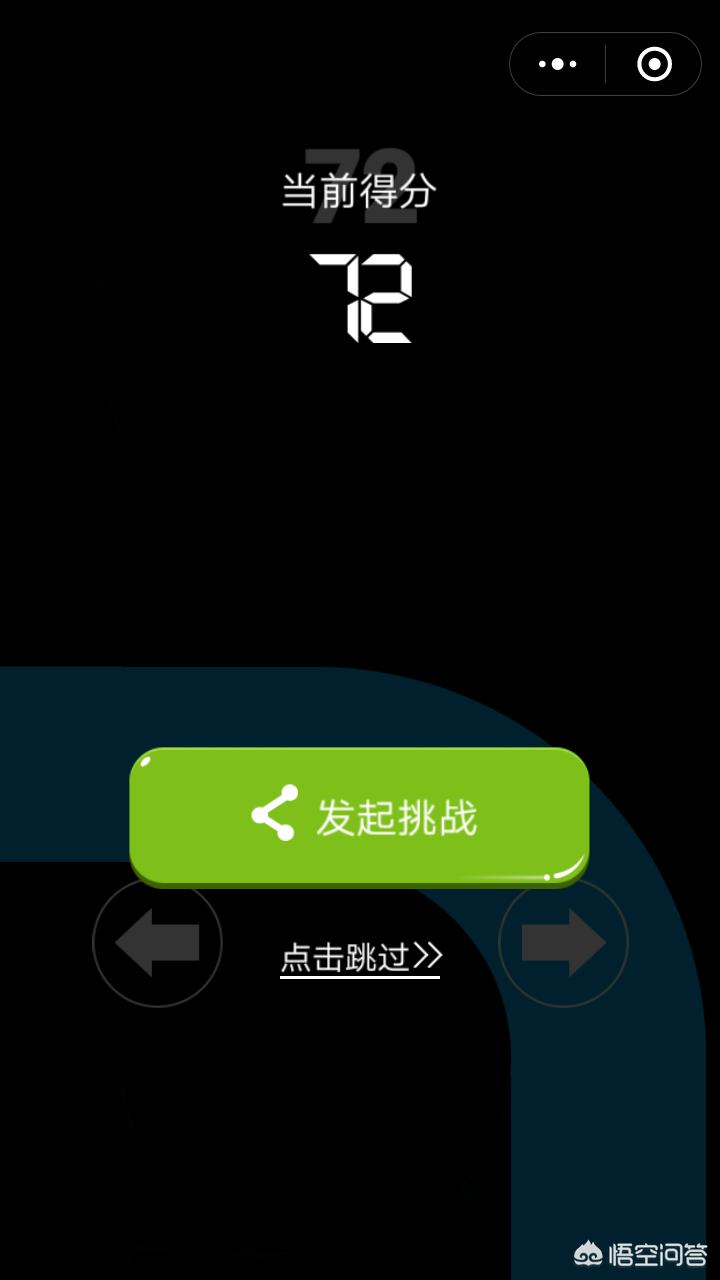Viewport: 720px width, 1280px height.
Task: Tap the green 发起挑战 button
Action: [359, 816]
